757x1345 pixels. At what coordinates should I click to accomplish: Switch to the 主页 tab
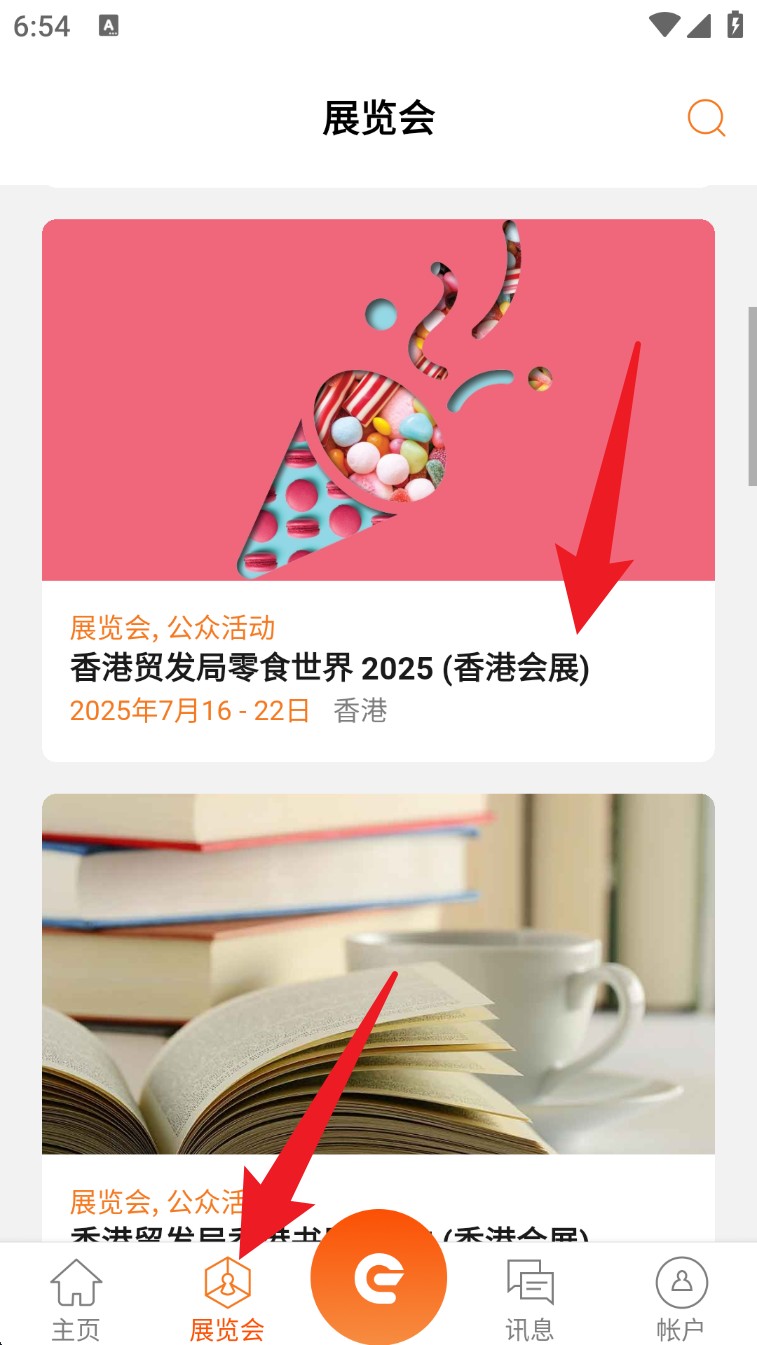76,1299
